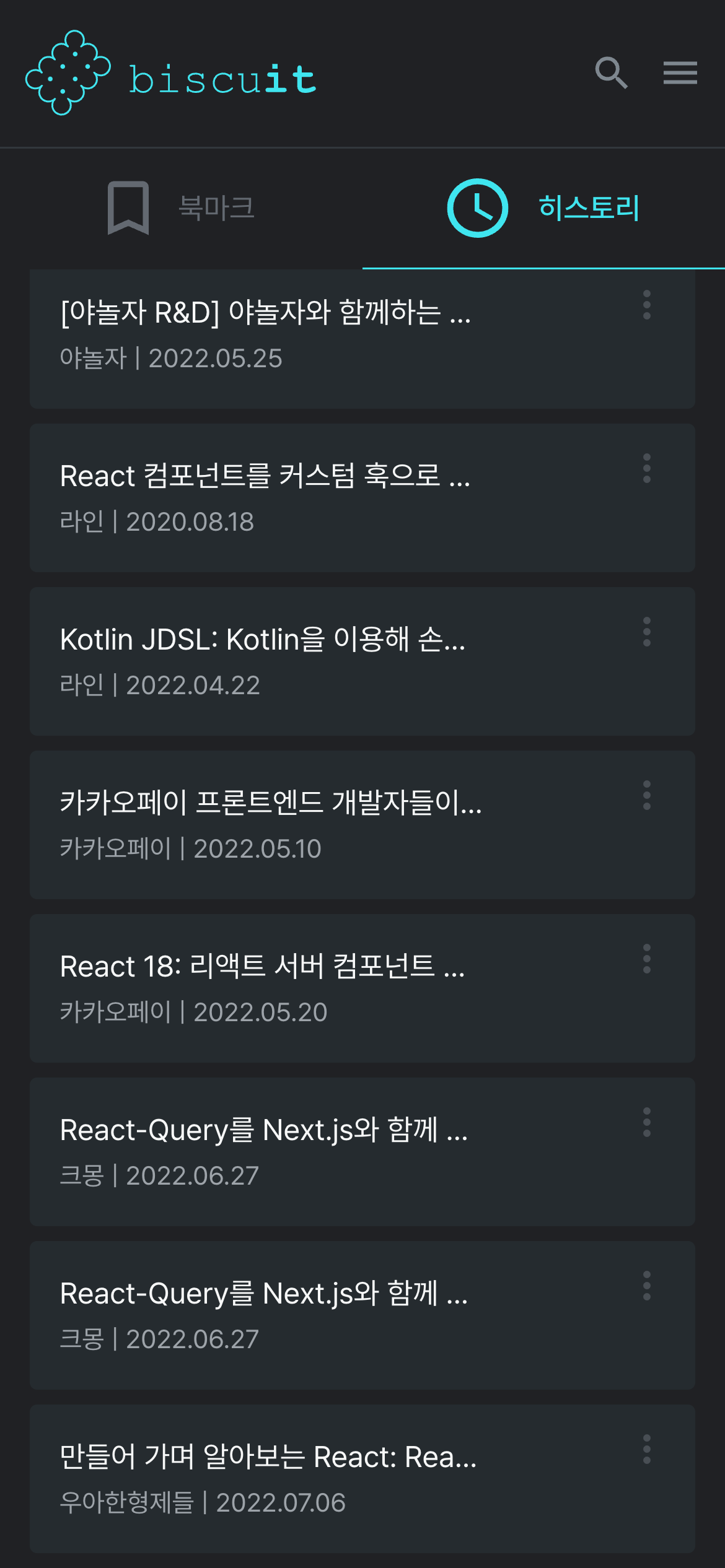This screenshot has width=725, height=1568.
Task: Show options for the React 18 article
Action: 647,959
